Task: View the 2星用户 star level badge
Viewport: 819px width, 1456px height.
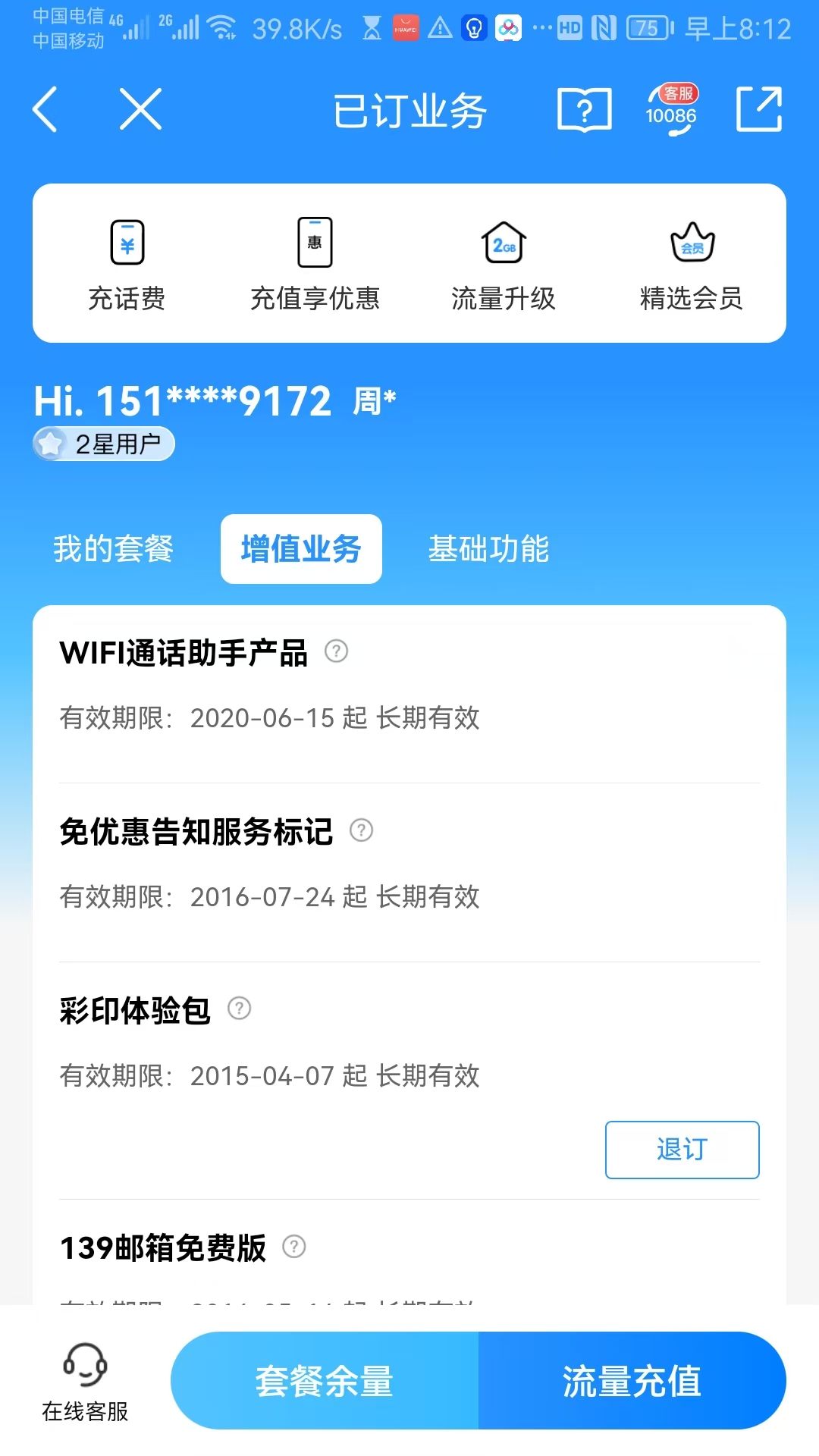Action: pos(103,444)
